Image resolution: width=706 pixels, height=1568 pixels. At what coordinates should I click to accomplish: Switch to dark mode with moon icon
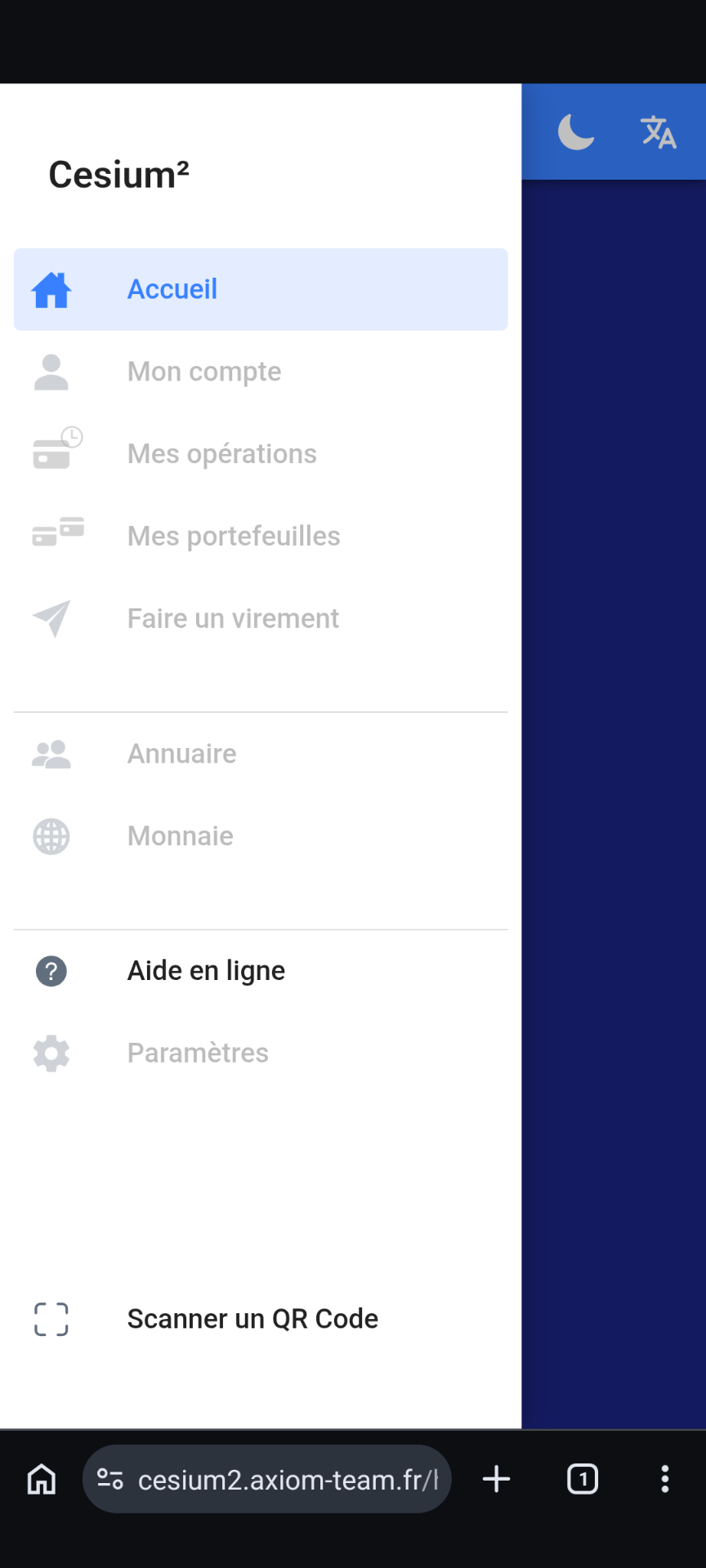click(575, 132)
